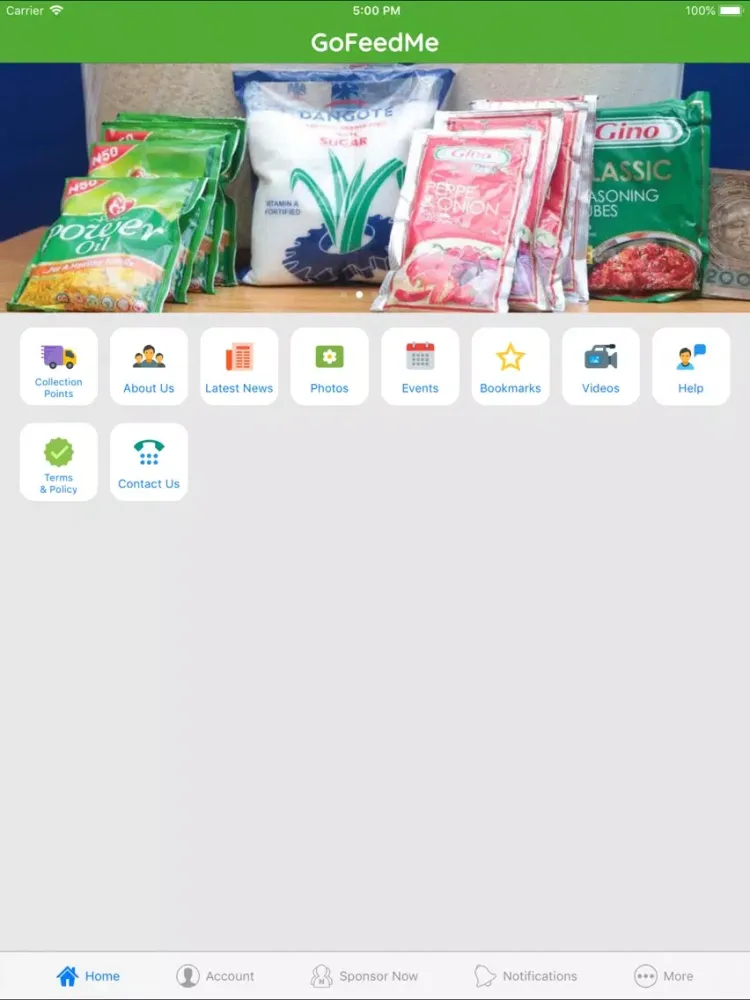Go to the Videos section
750x1000 pixels.
coord(600,367)
